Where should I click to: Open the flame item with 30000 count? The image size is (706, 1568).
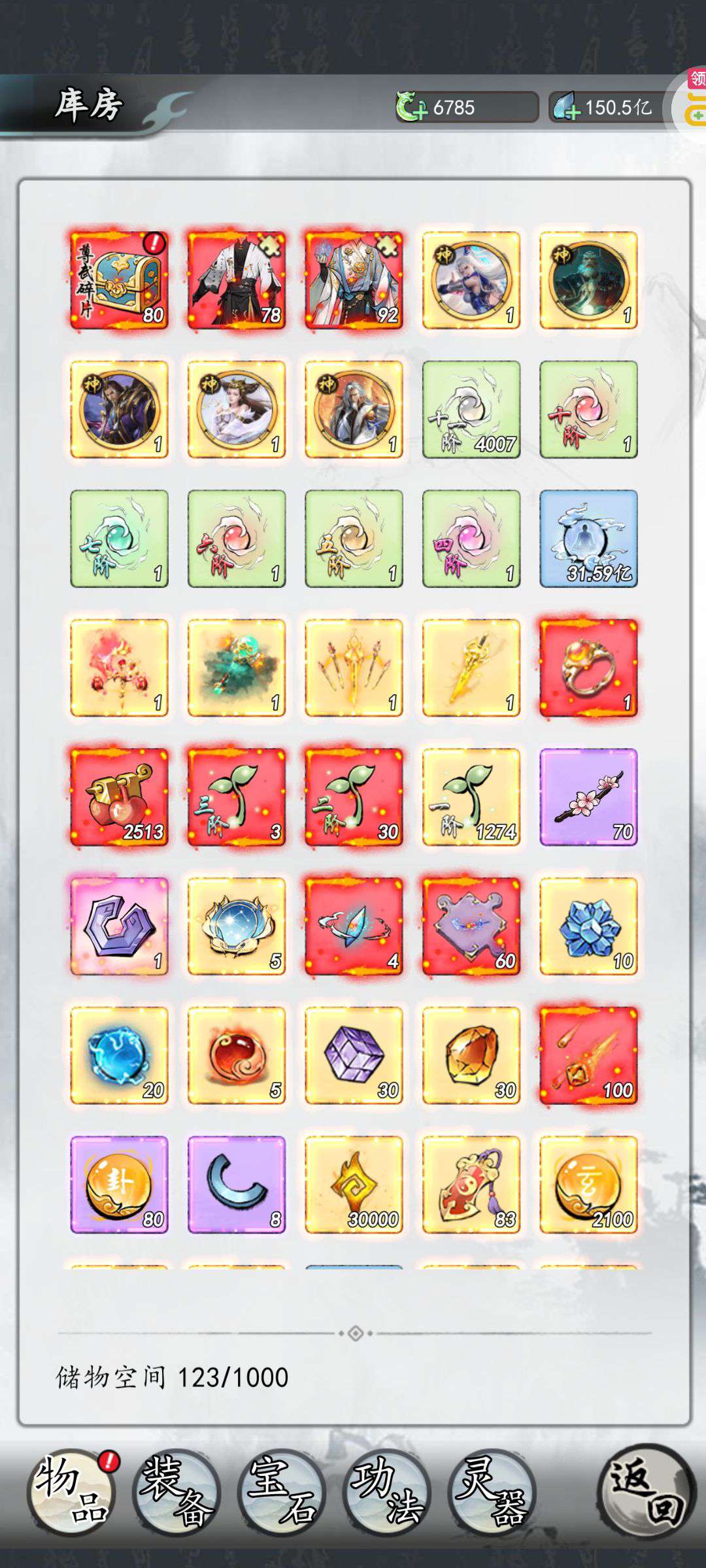pyautogui.click(x=354, y=1184)
